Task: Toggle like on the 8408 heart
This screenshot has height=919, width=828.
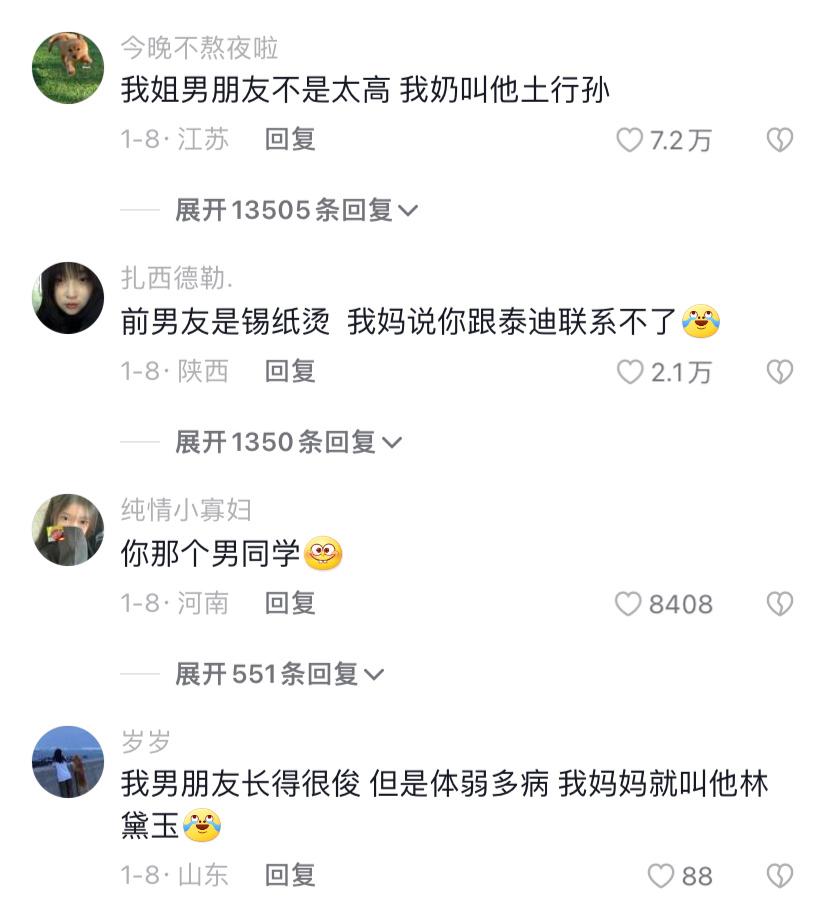Action: tap(629, 603)
